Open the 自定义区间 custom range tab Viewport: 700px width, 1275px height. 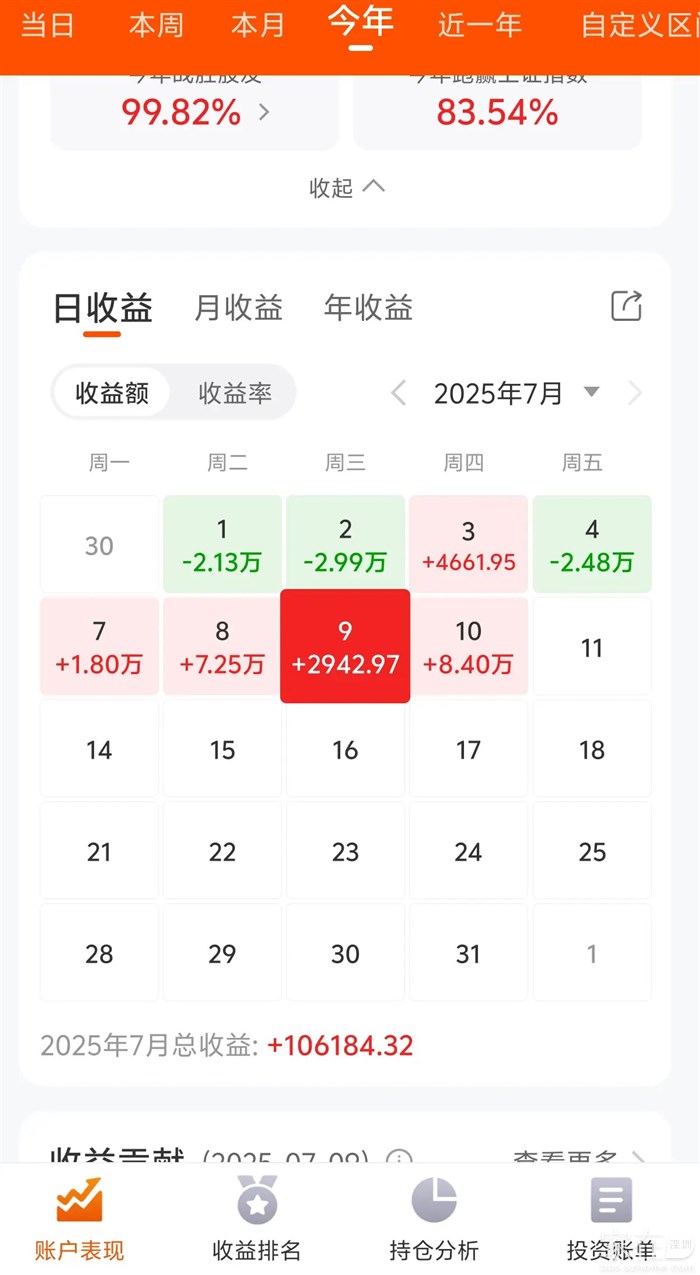coord(637,25)
